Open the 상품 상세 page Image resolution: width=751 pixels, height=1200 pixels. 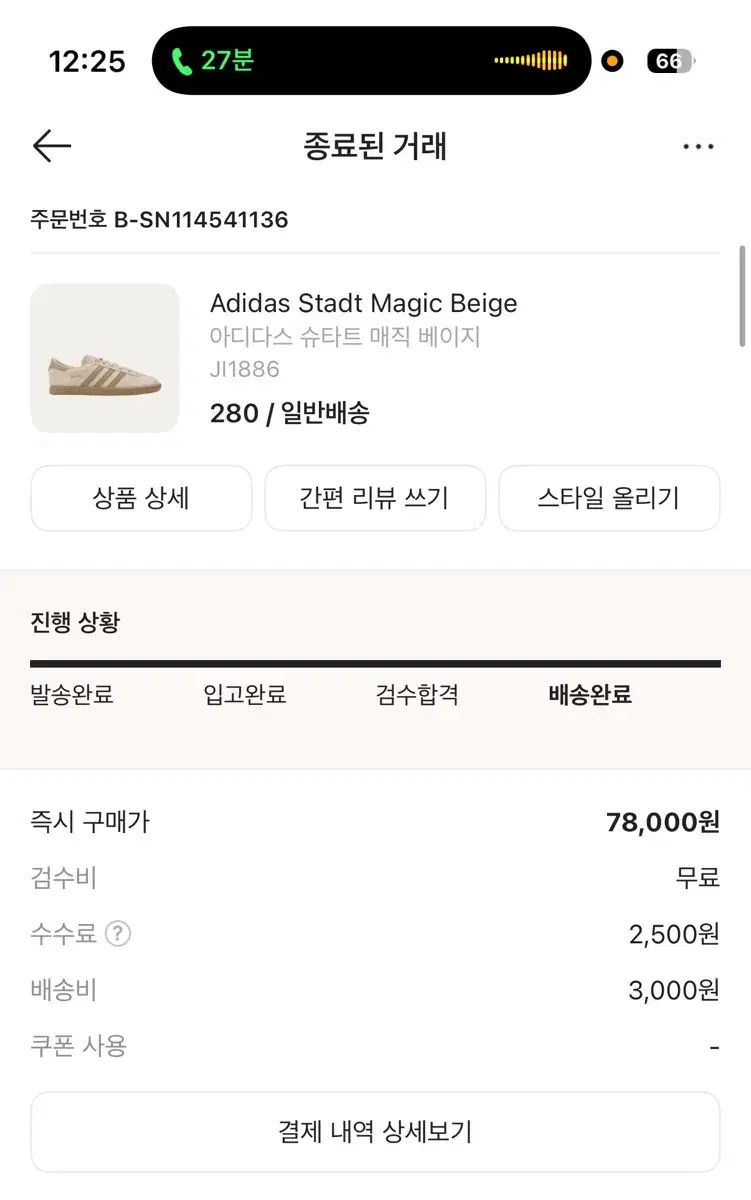point(141,498)
